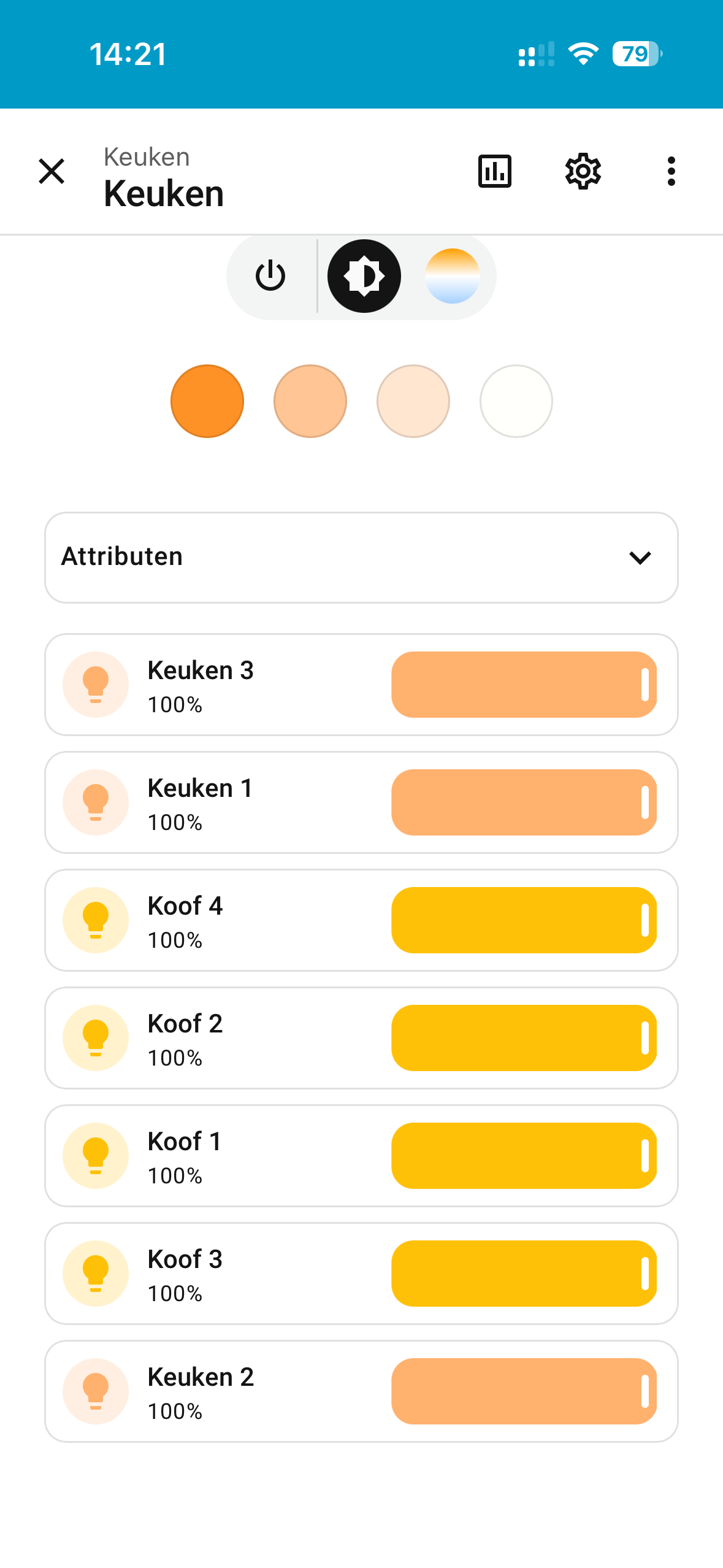Open the settings gear for Keuken
Screen dimensions: 723x1568
pyautogui.click(x=583, y=171)
